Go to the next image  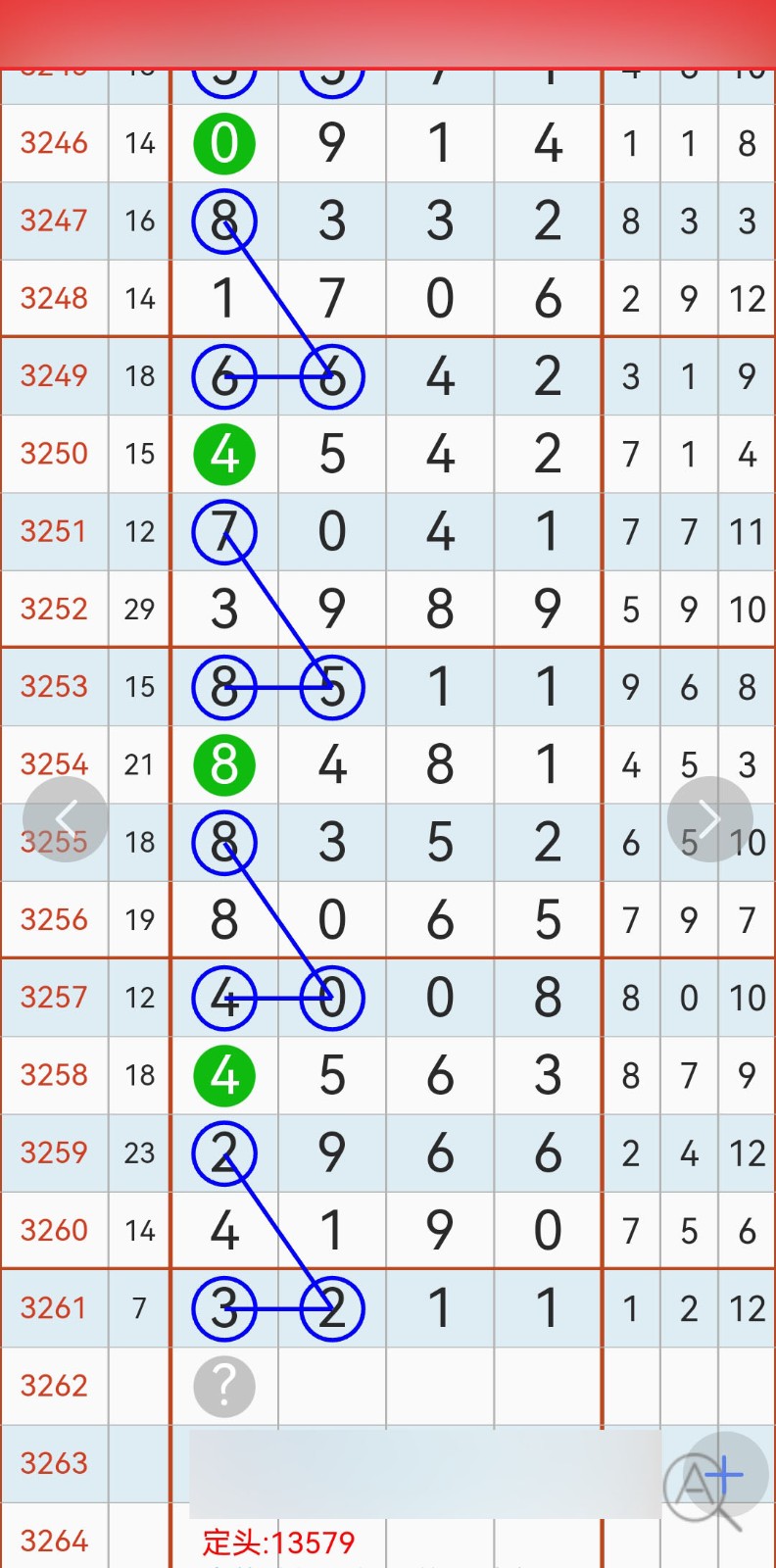[x=709, y=819]
